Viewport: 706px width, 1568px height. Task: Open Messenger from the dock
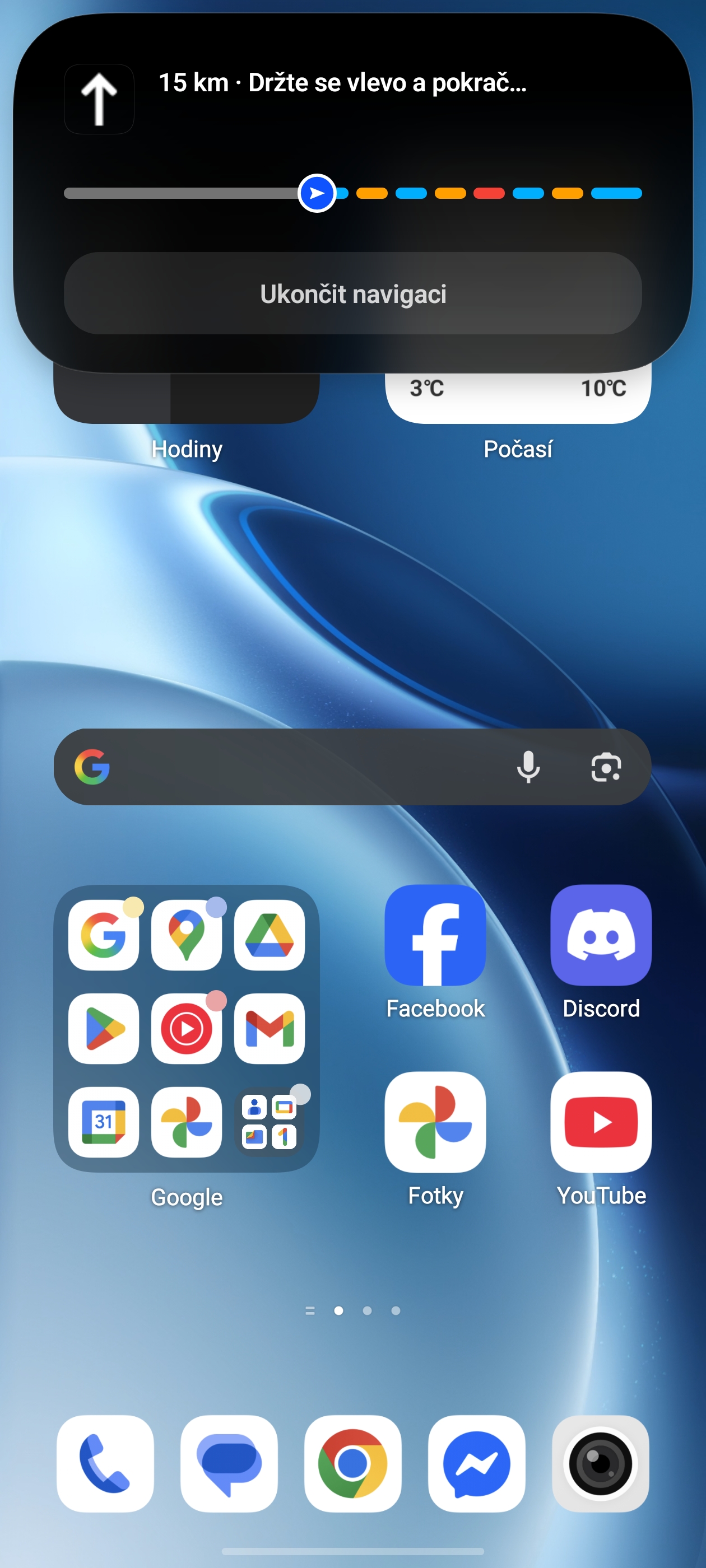tap(476, 1463)
